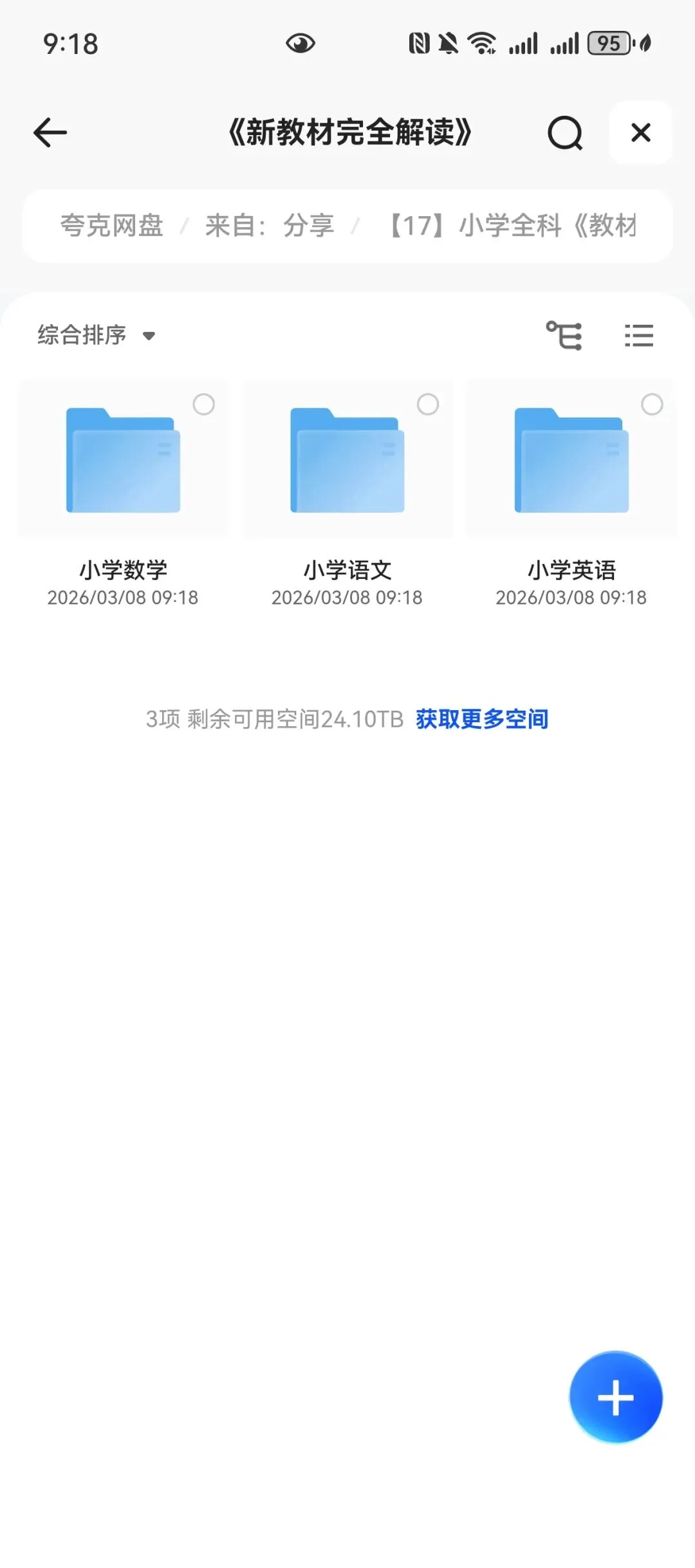Open the 小学英语 folder
Viewport: 695px width, 1568px height.
tap(571, 460)
